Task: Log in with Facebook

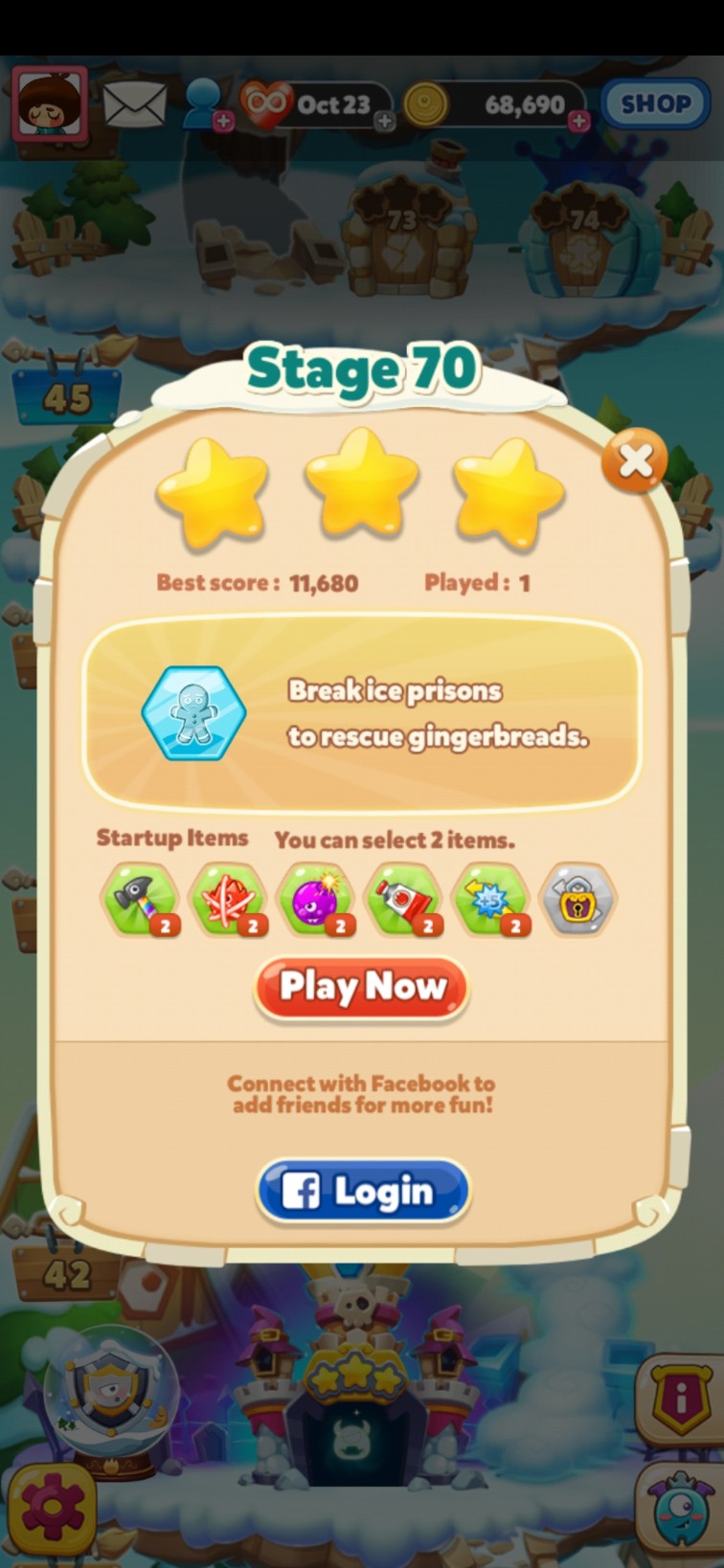Action: pyautogui.click(x=364, y=1192)
